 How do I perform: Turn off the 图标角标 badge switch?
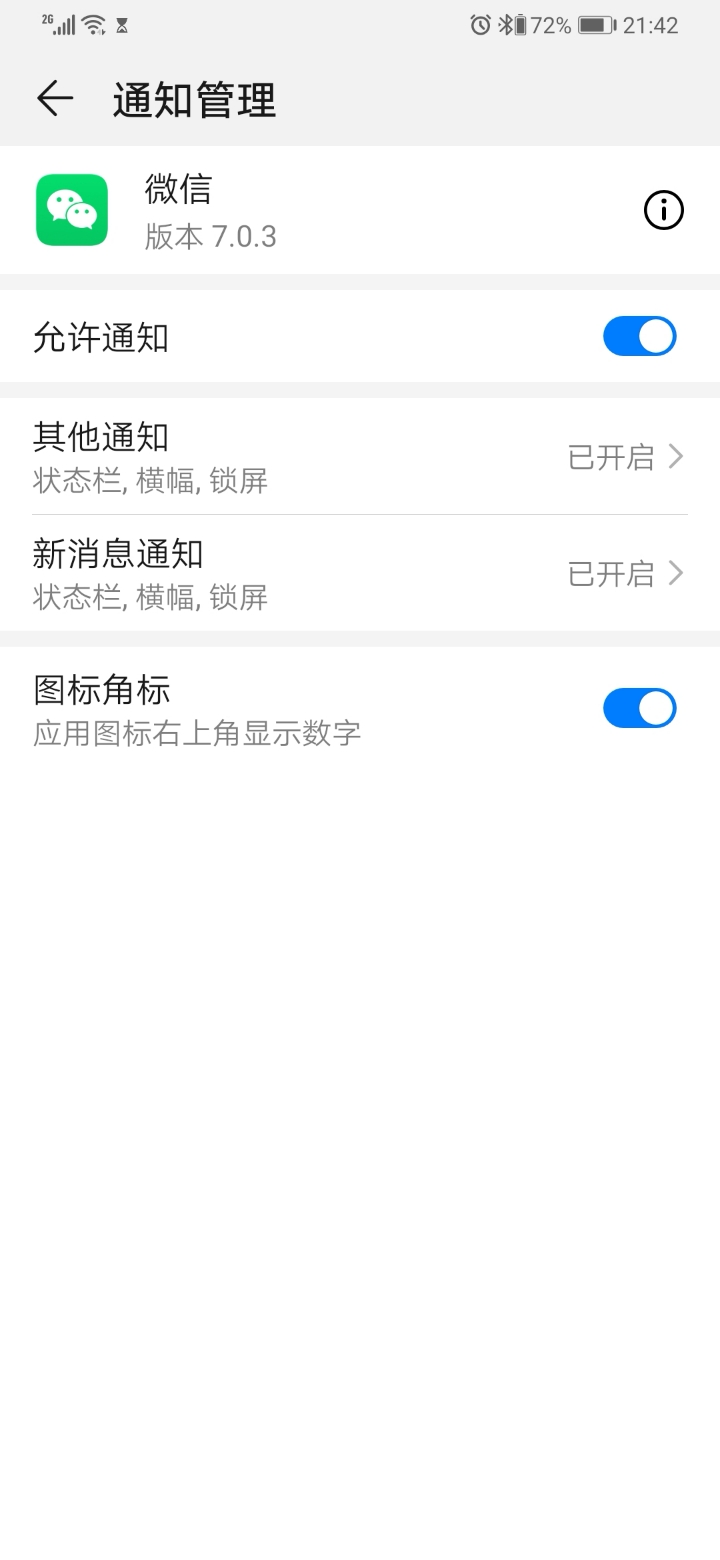point(639,707)
